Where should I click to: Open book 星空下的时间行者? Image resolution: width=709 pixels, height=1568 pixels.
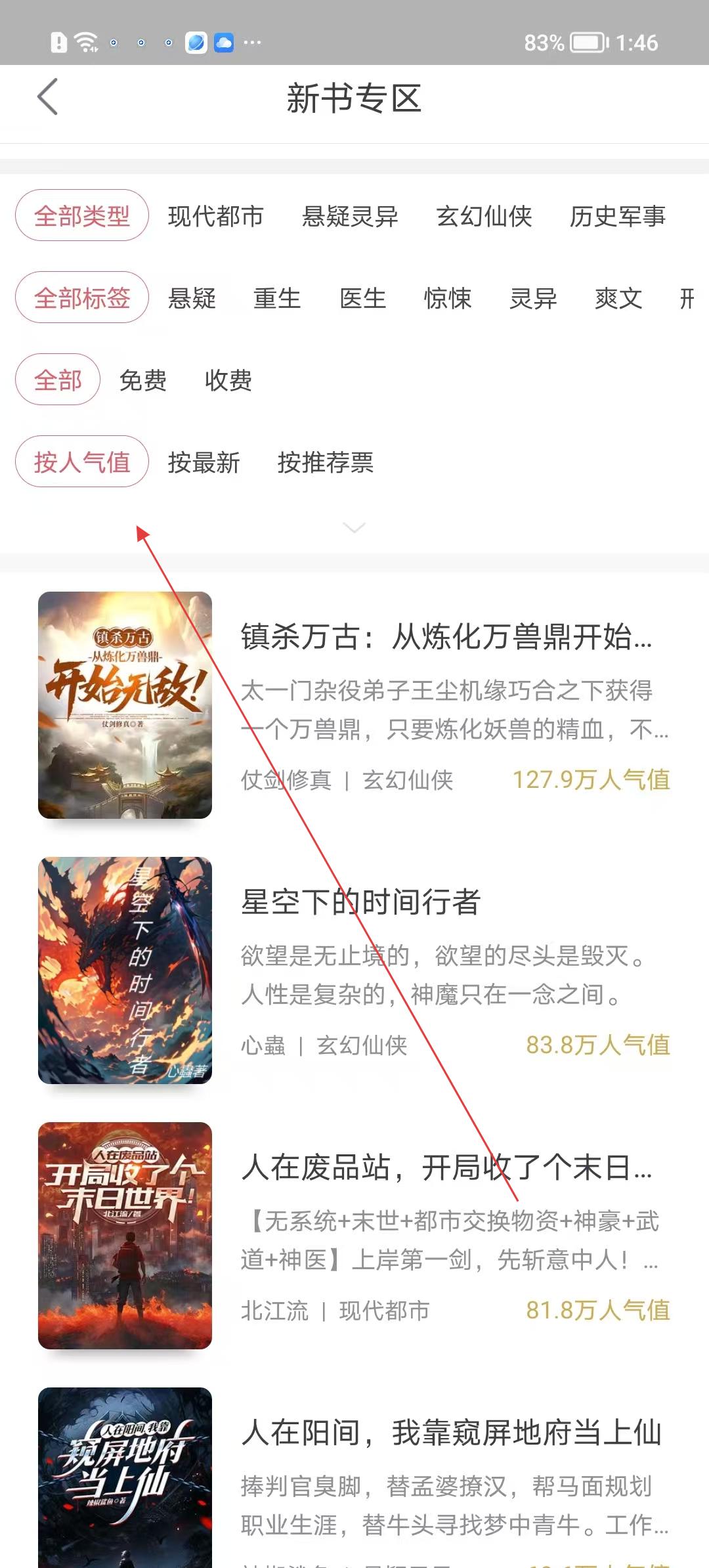(361, 902)
